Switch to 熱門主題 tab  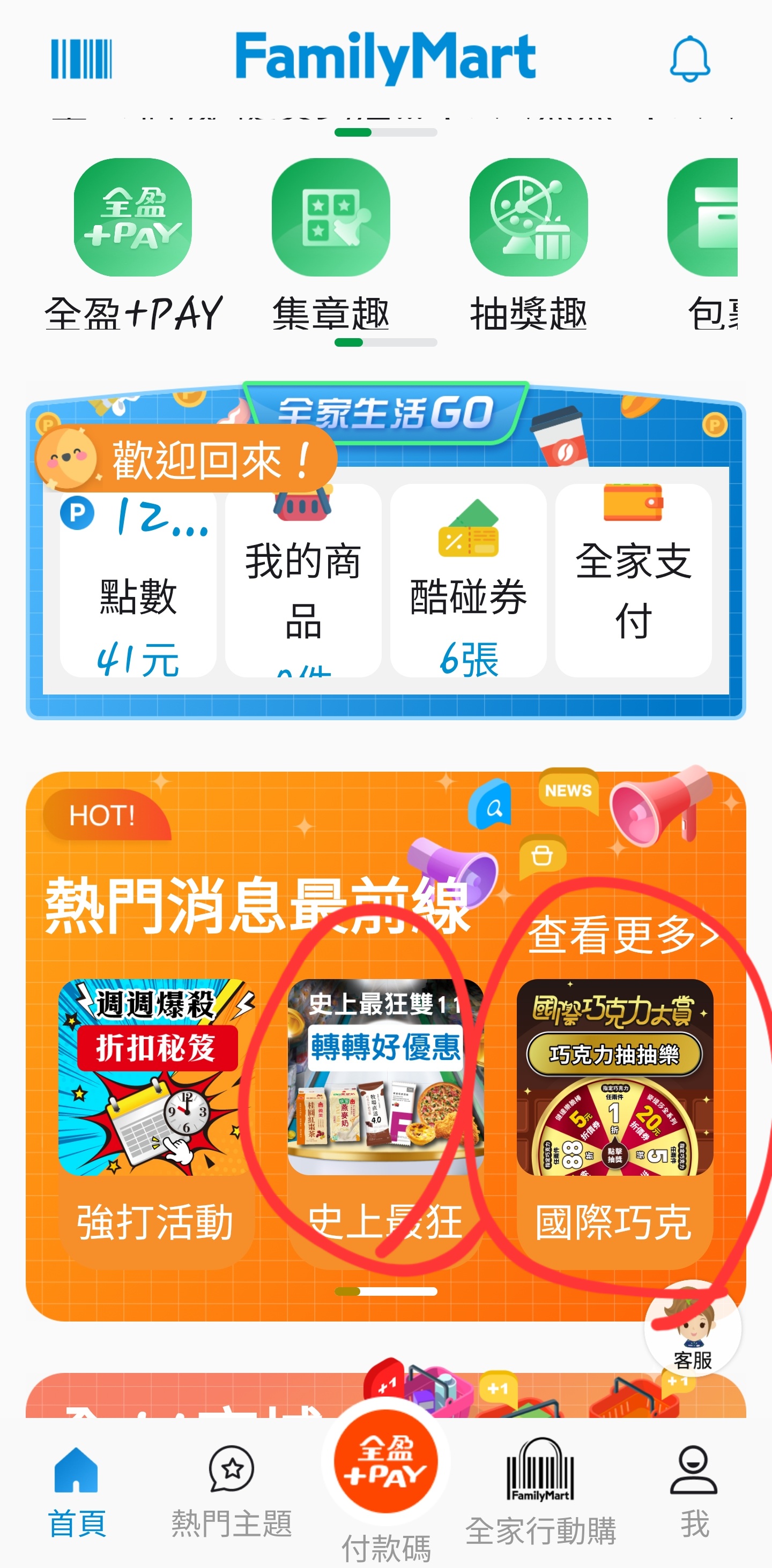232,1491
